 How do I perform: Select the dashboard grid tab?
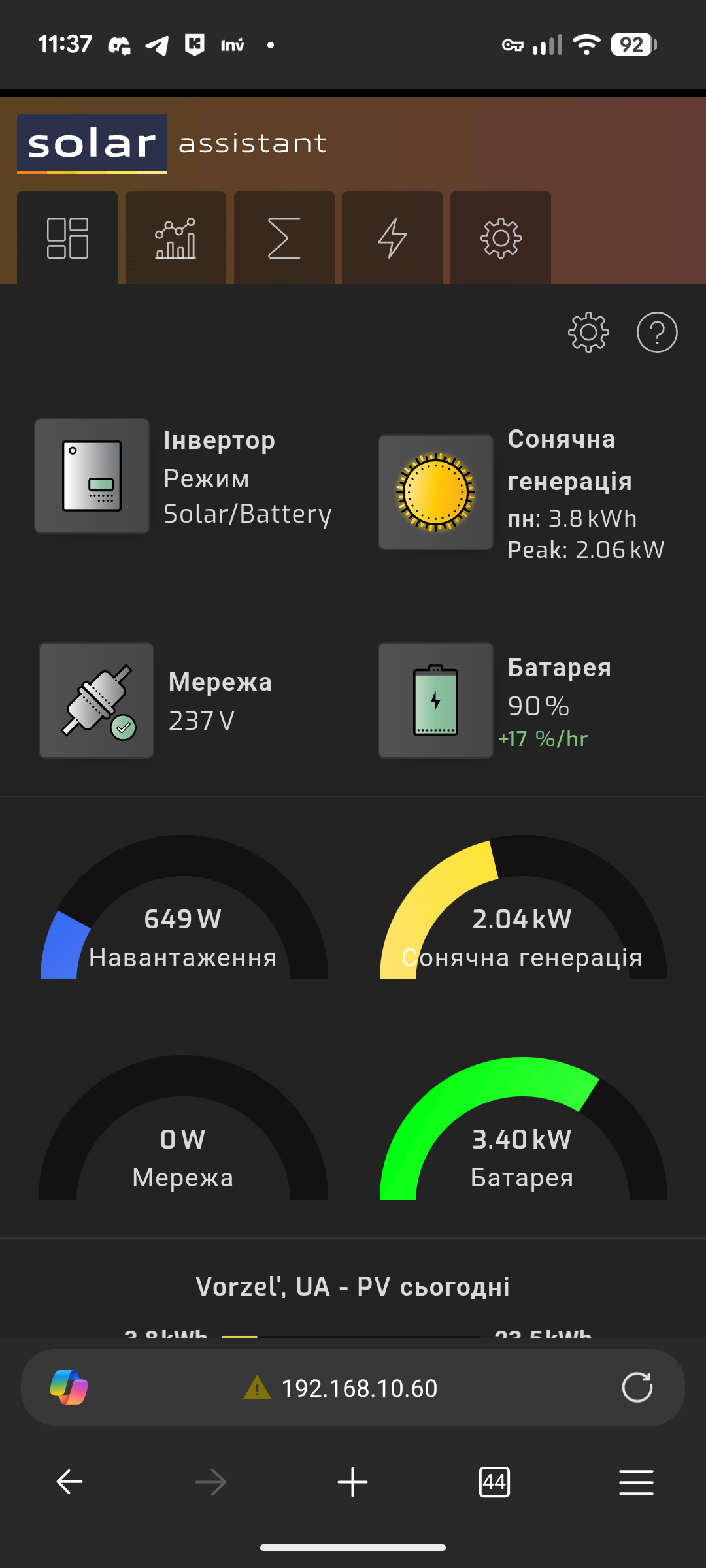tap(67, 238)
